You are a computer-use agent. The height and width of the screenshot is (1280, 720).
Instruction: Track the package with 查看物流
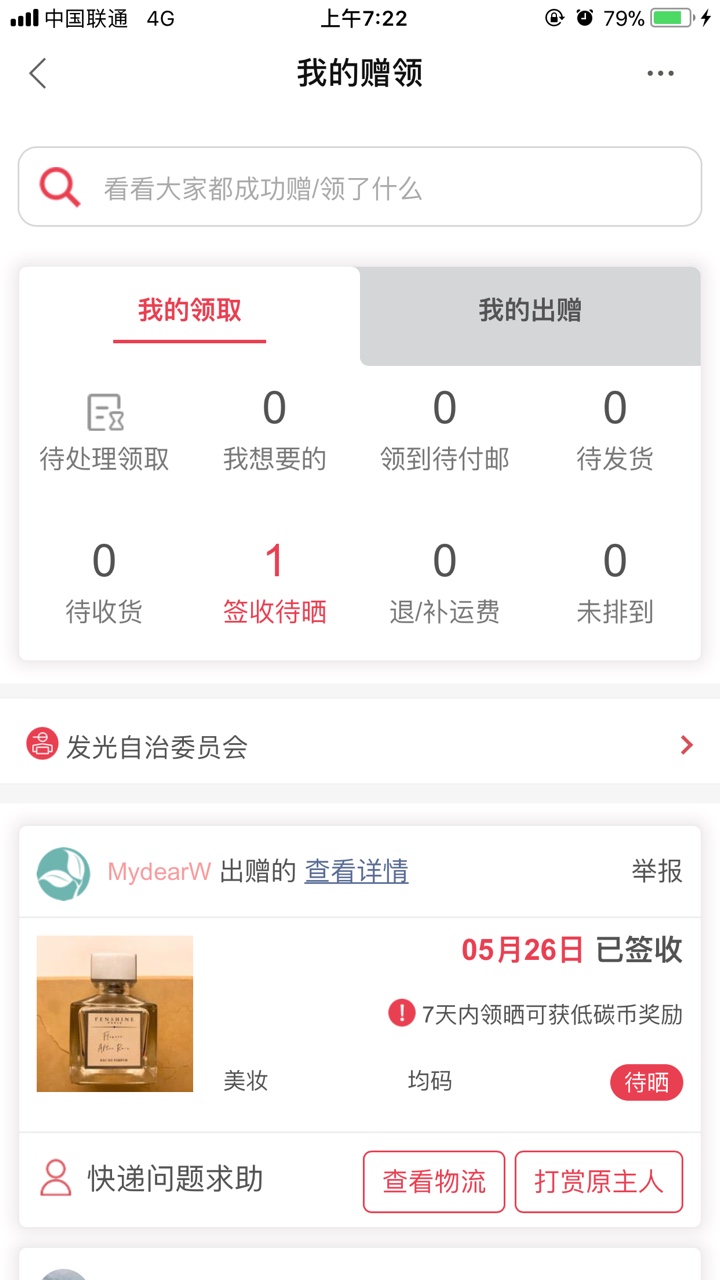434,1182
